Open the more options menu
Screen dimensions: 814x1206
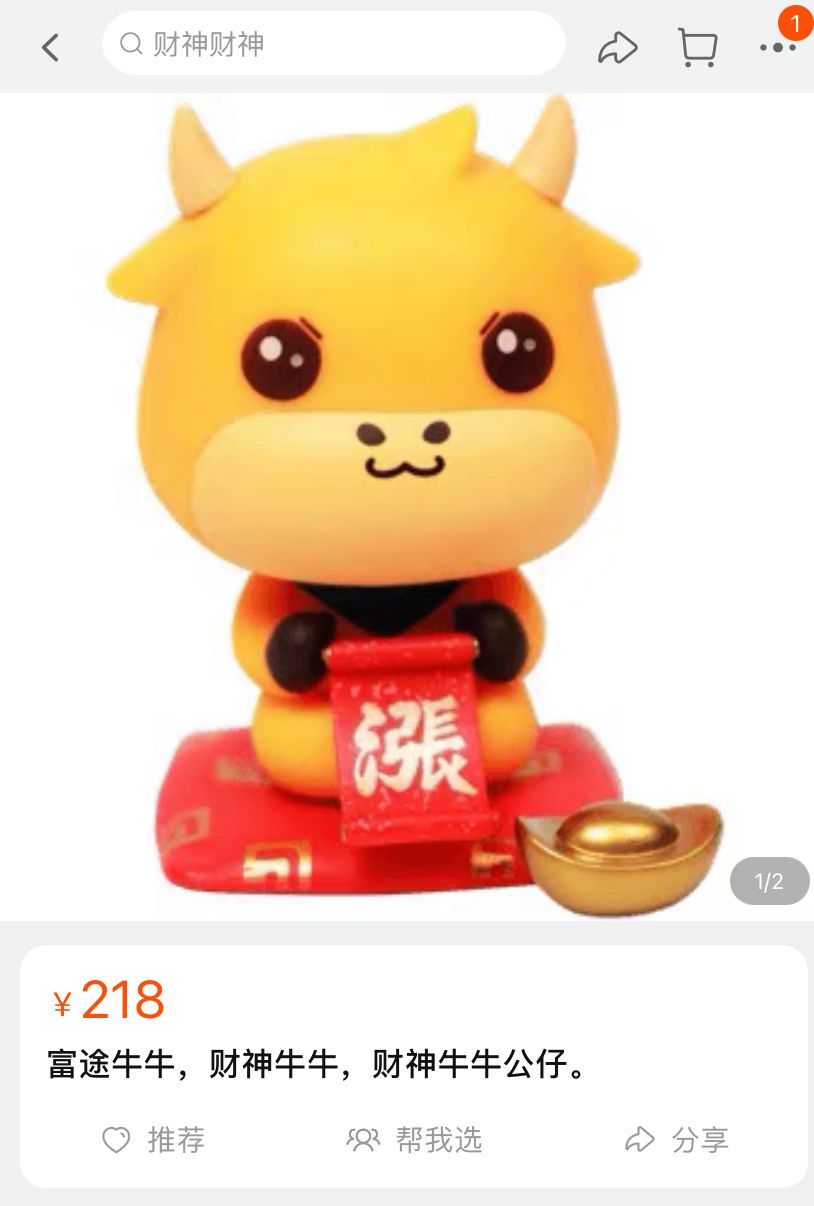pyautogui.click(x=777, y=47)
